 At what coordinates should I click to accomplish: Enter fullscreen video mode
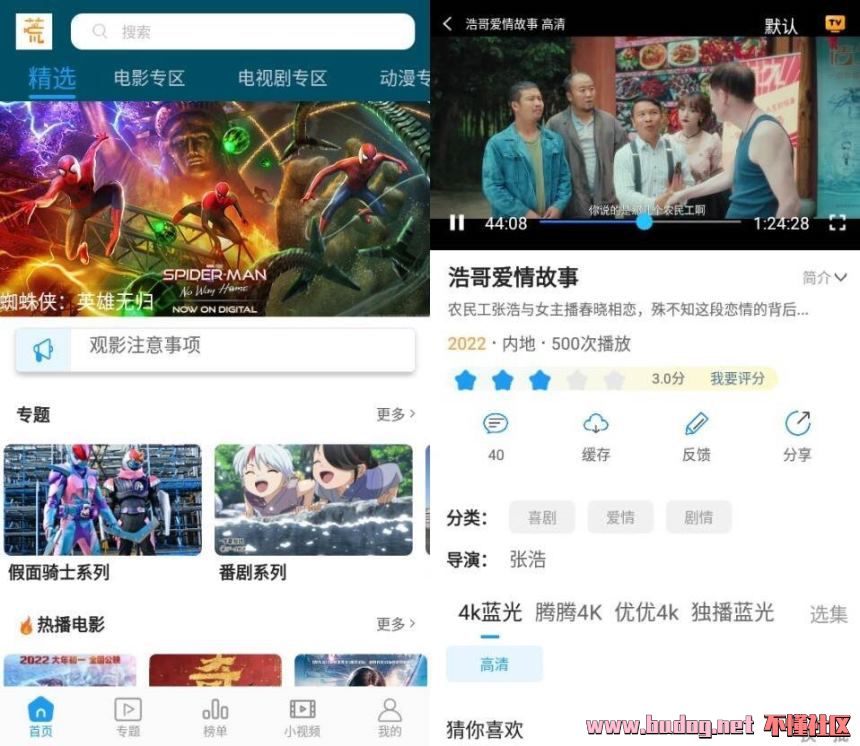[837, 223]
